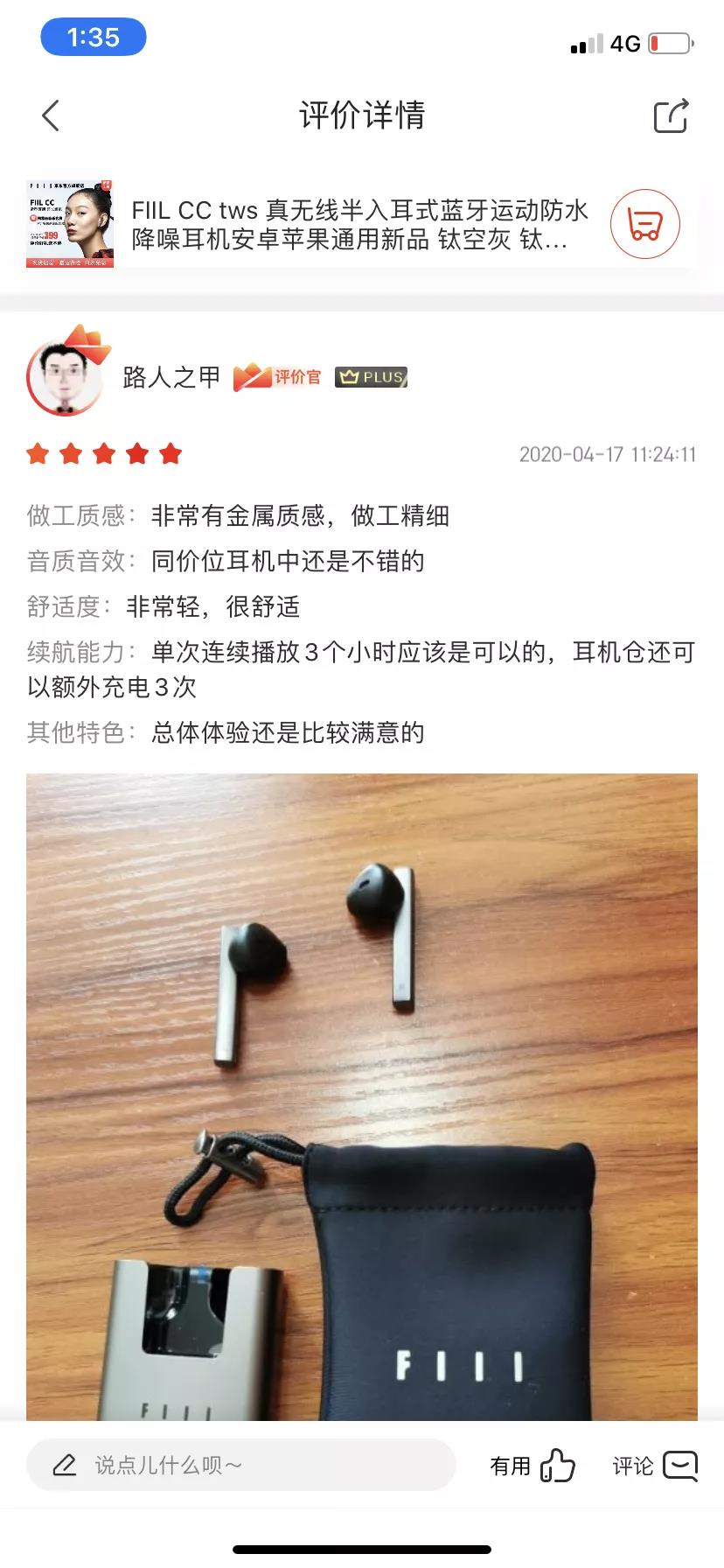Mark the review as 有用
Image resolution: width=724 pixels, height=1568 pixels.
tap(533, 1465)
